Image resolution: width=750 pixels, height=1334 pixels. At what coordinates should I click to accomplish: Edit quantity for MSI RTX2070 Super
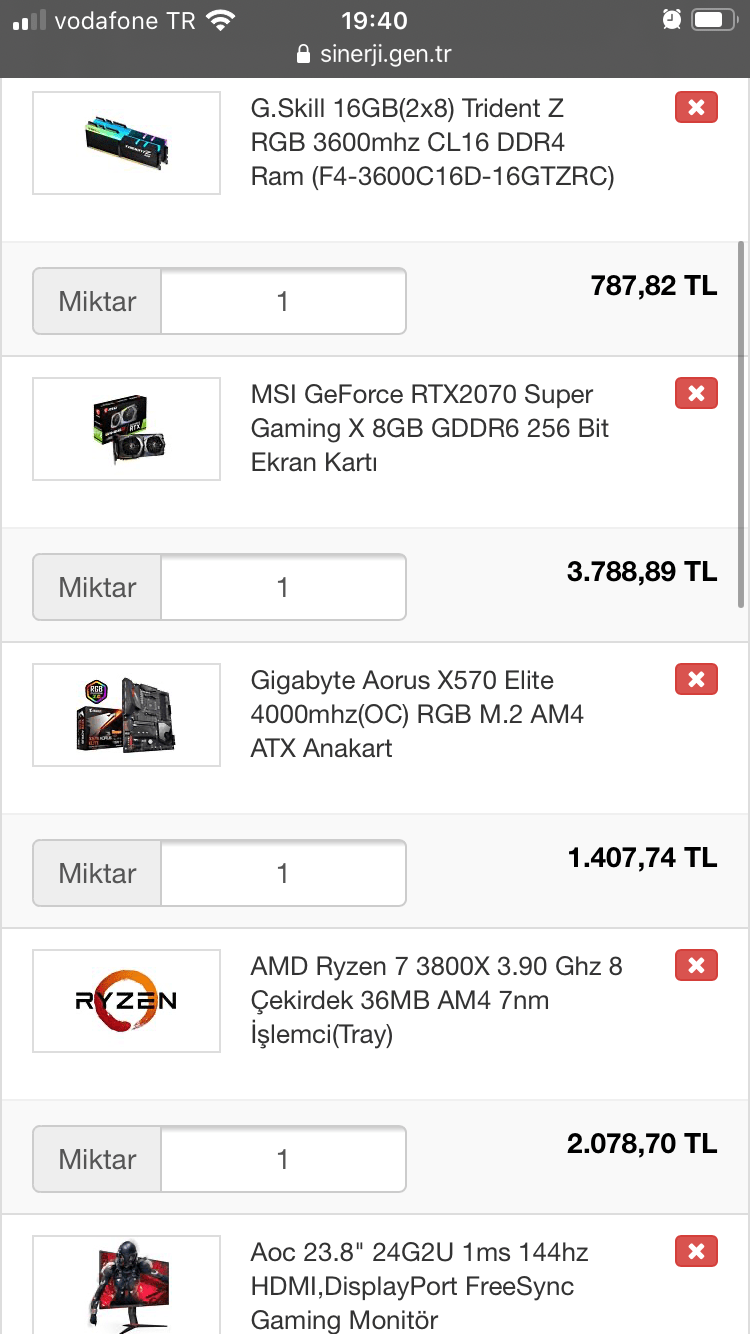coord(283,587)
